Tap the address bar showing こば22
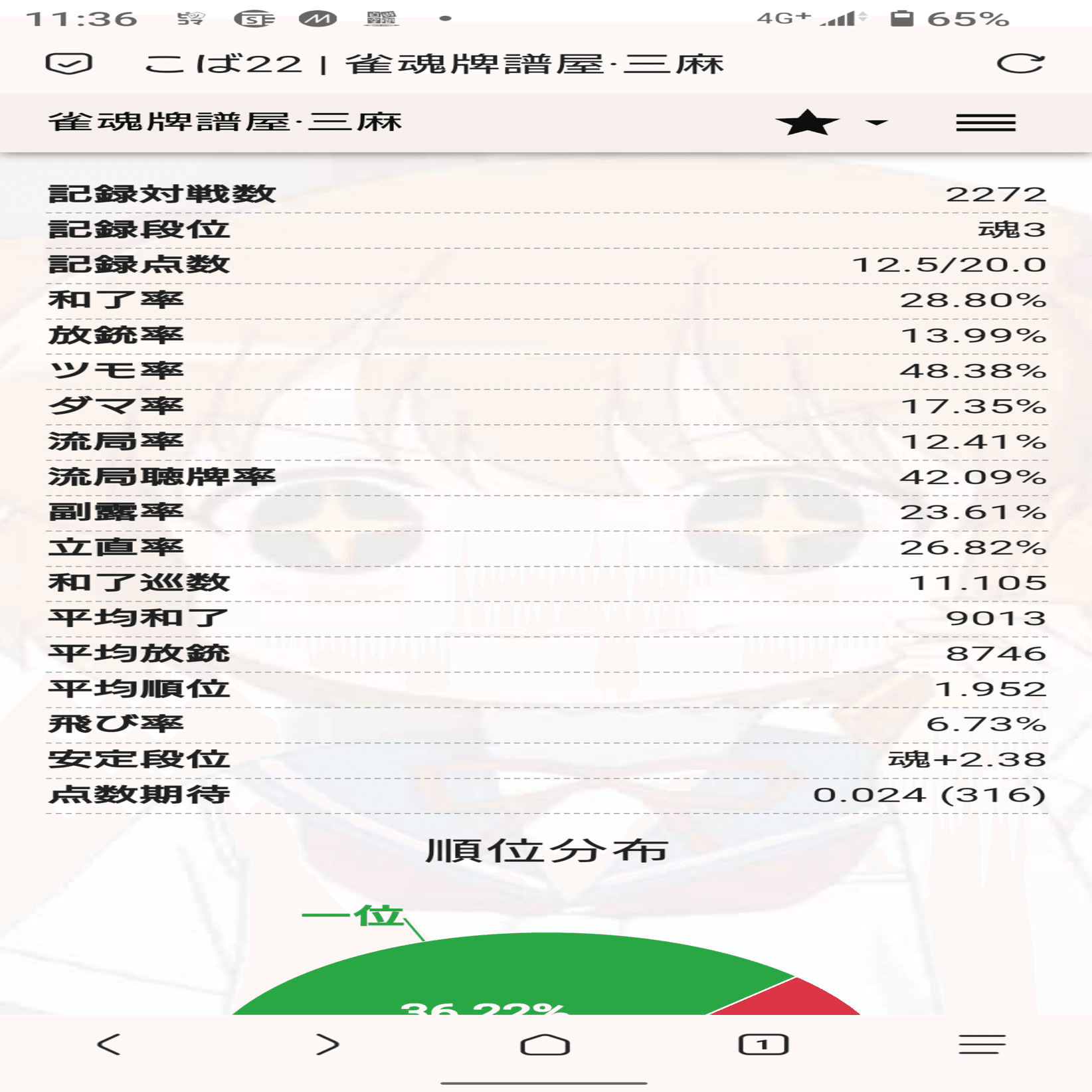Screen dimensions: 1092x1092 [433, 64]
